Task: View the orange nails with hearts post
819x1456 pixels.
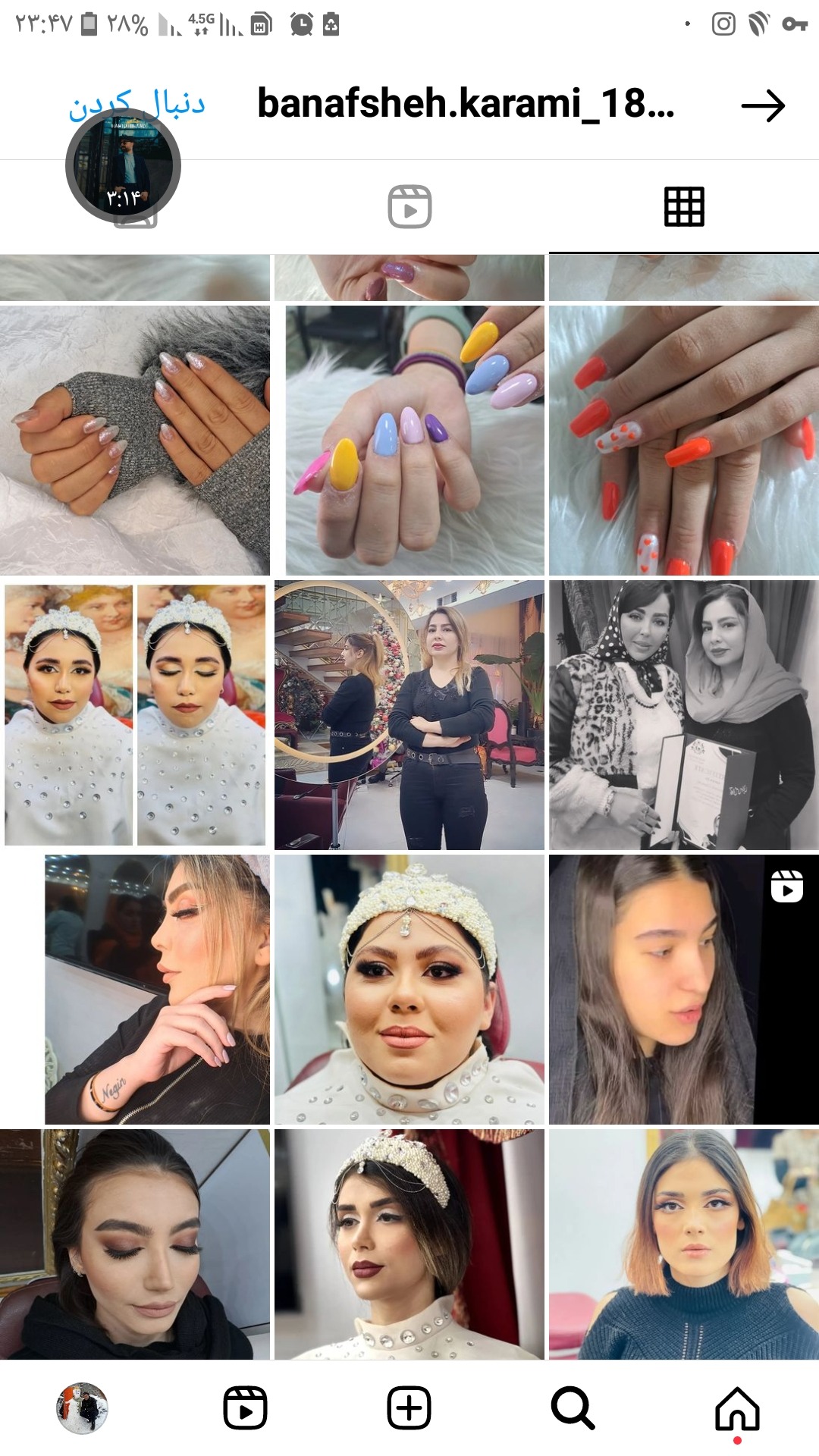Action: (684, 440)
